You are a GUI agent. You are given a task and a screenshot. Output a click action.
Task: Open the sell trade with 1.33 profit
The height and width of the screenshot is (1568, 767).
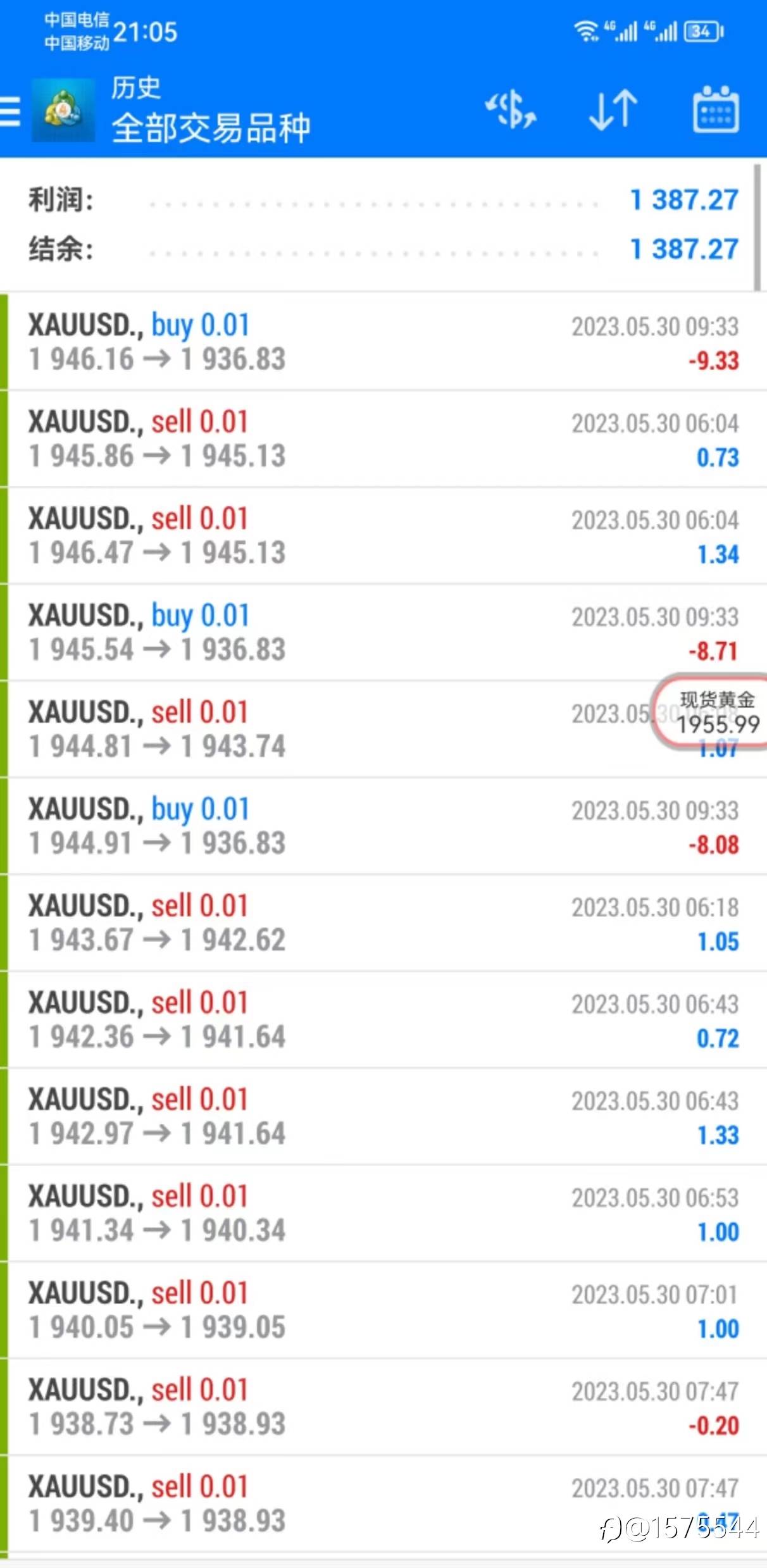[x=383, y=1116]
